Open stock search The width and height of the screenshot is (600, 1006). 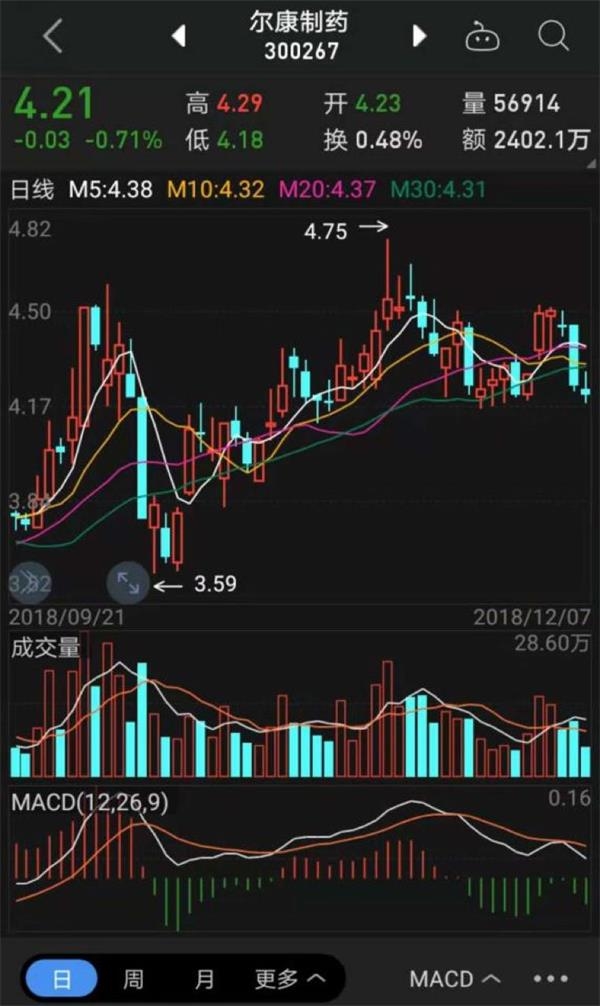pyautogui.click(x=553, y=35)
